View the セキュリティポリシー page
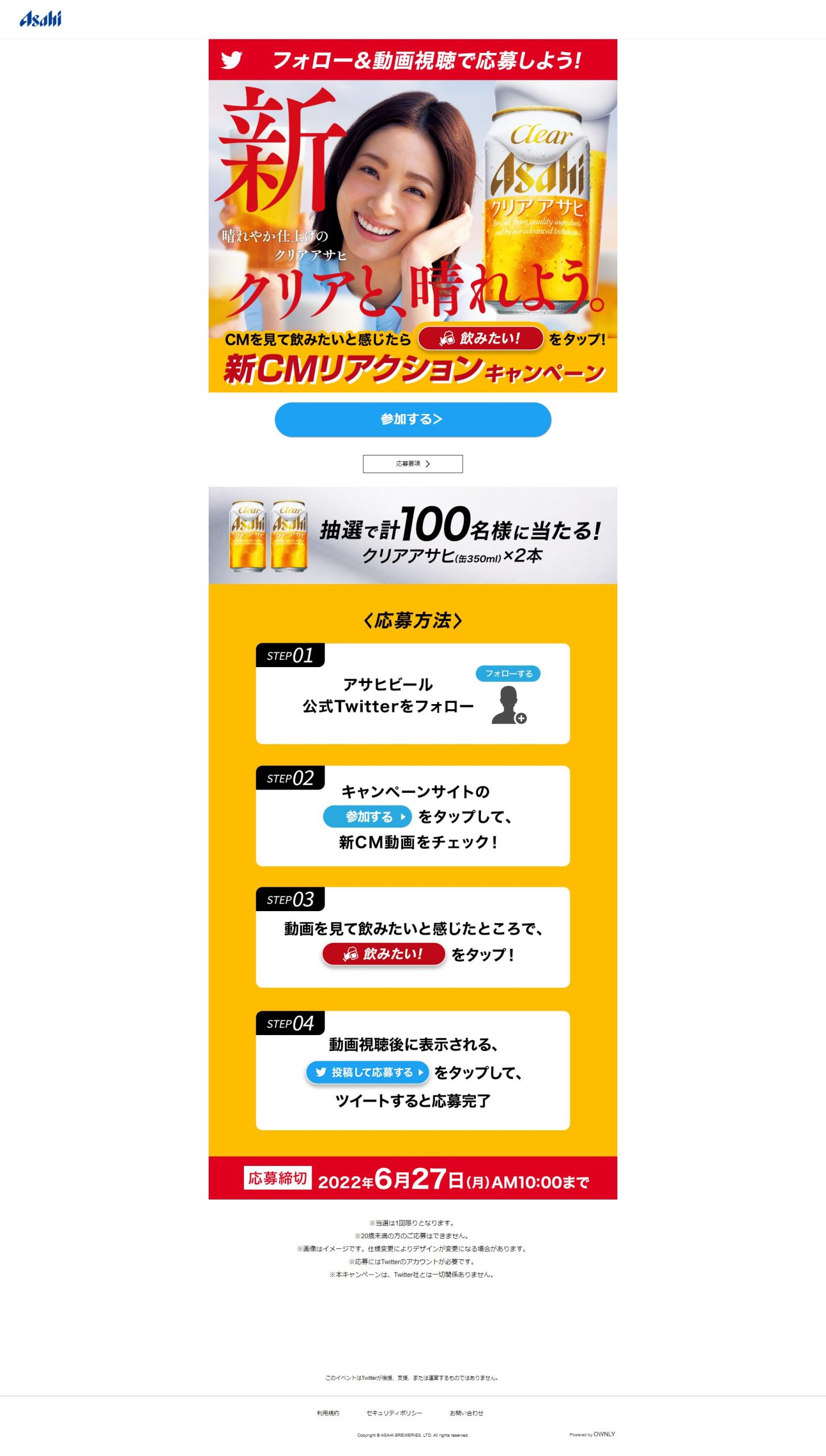 (x=394, y=1413)
